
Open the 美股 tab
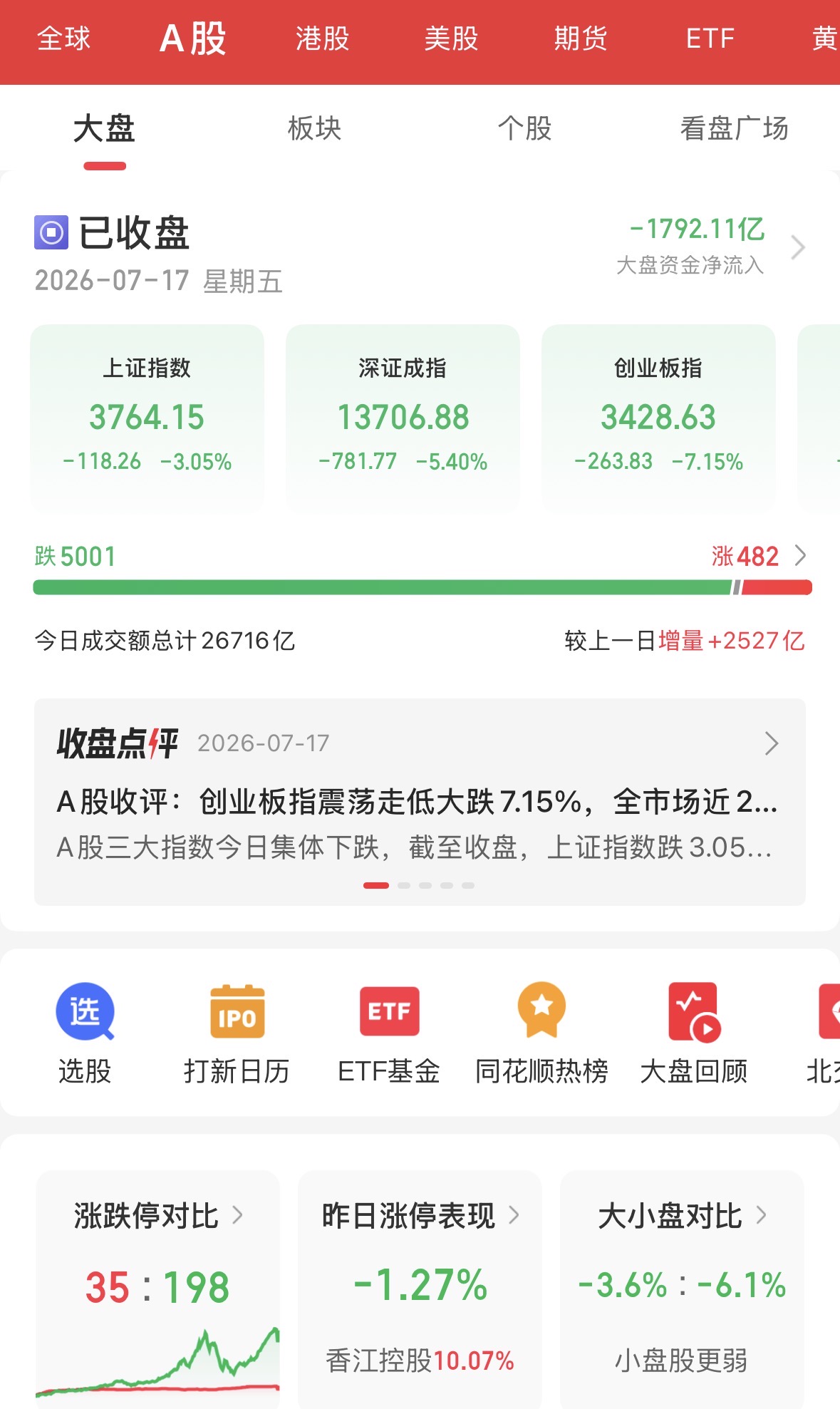[x=452, y=38]
